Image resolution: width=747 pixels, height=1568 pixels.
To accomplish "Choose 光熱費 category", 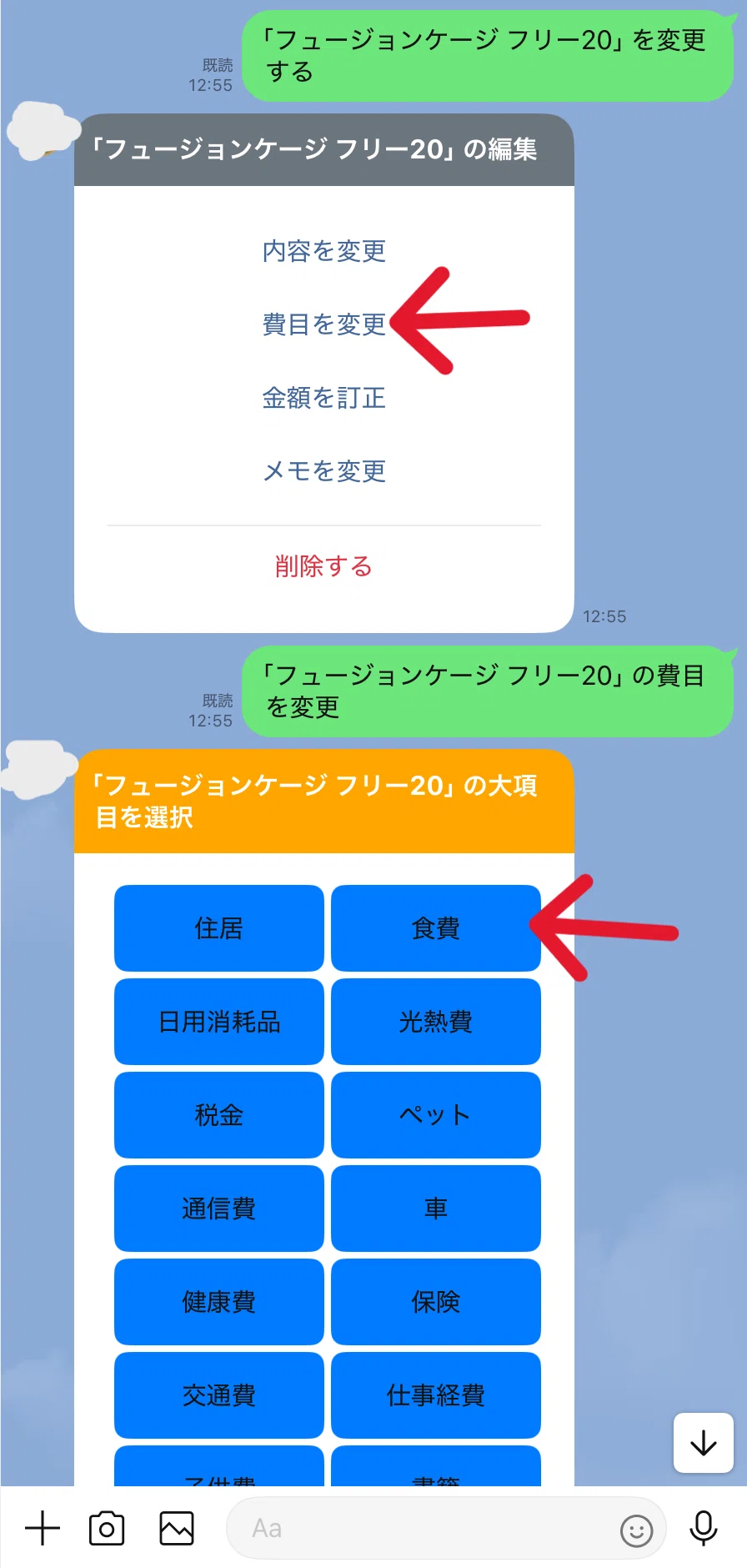I will (436, 1022).
